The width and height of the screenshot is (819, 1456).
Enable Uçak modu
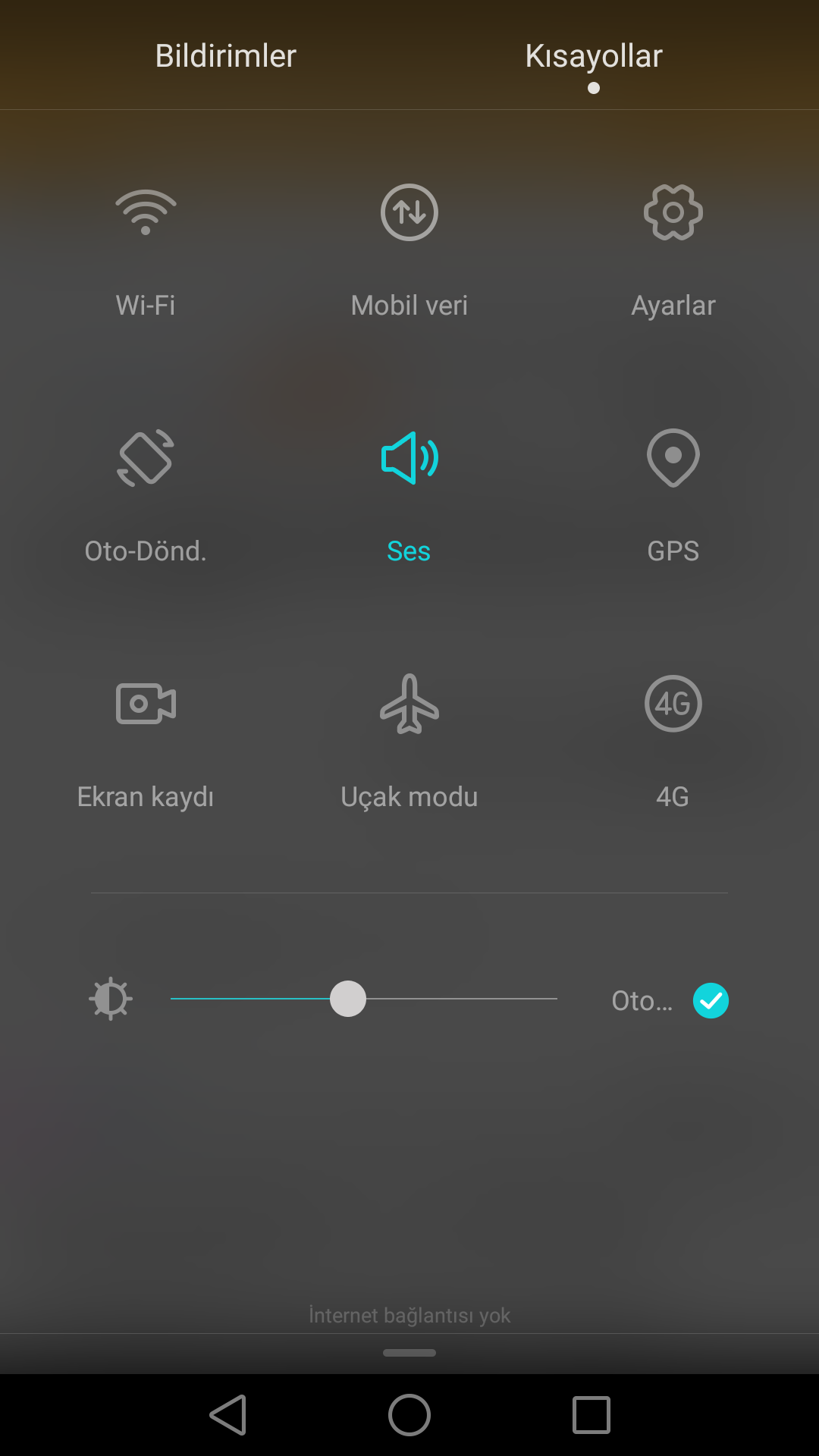pyautogui.click(x=409, y=704)
